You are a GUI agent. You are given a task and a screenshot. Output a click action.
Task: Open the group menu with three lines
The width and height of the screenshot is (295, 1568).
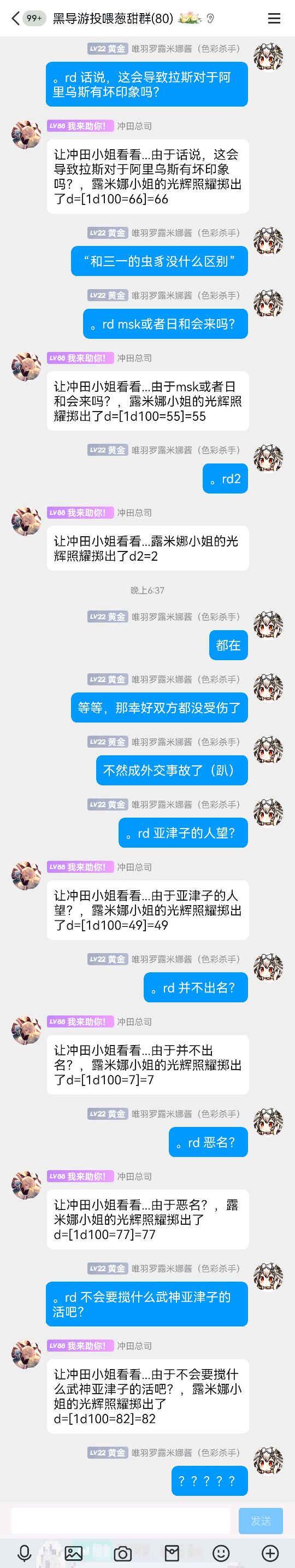click(274, 18)
